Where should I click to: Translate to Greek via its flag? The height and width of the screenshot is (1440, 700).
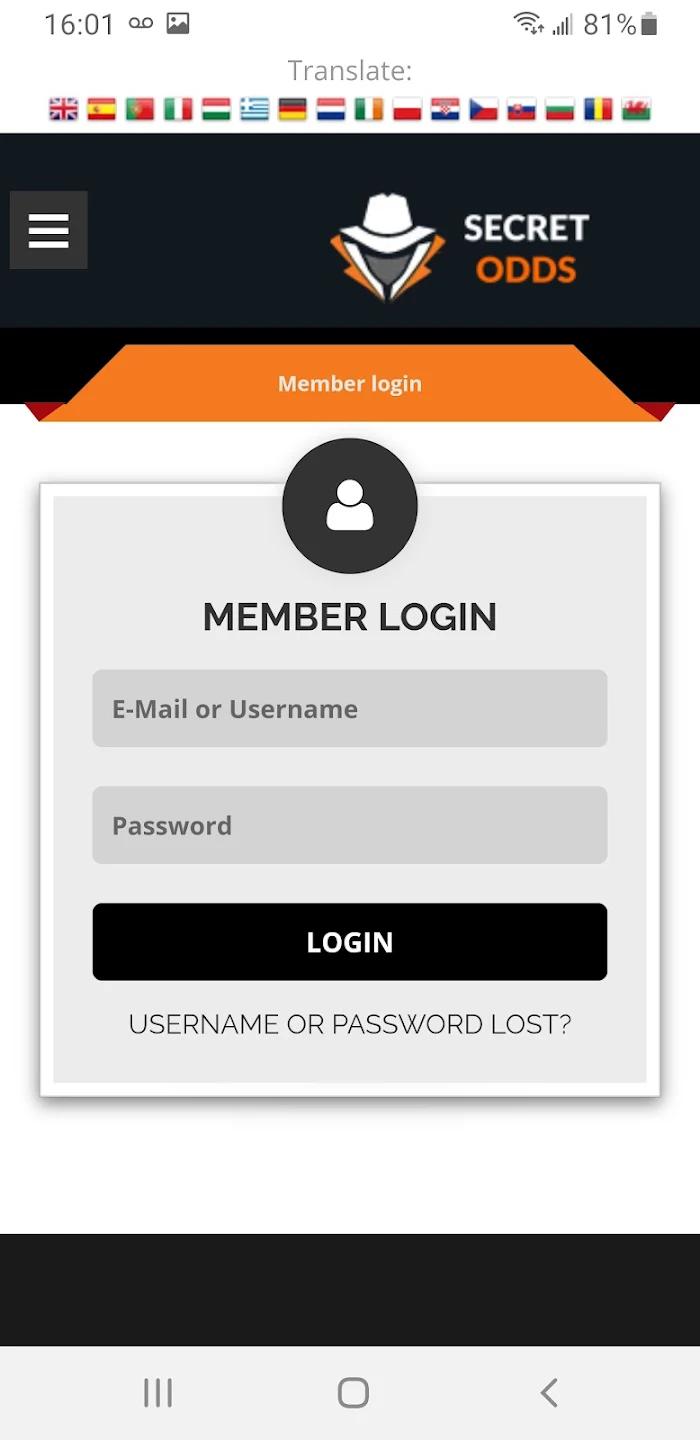coord(254,109)
